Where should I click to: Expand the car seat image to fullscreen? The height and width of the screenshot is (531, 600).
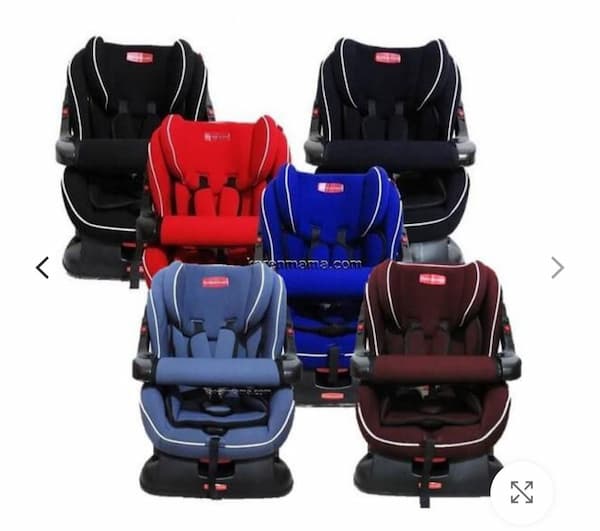tap(522, 491)
